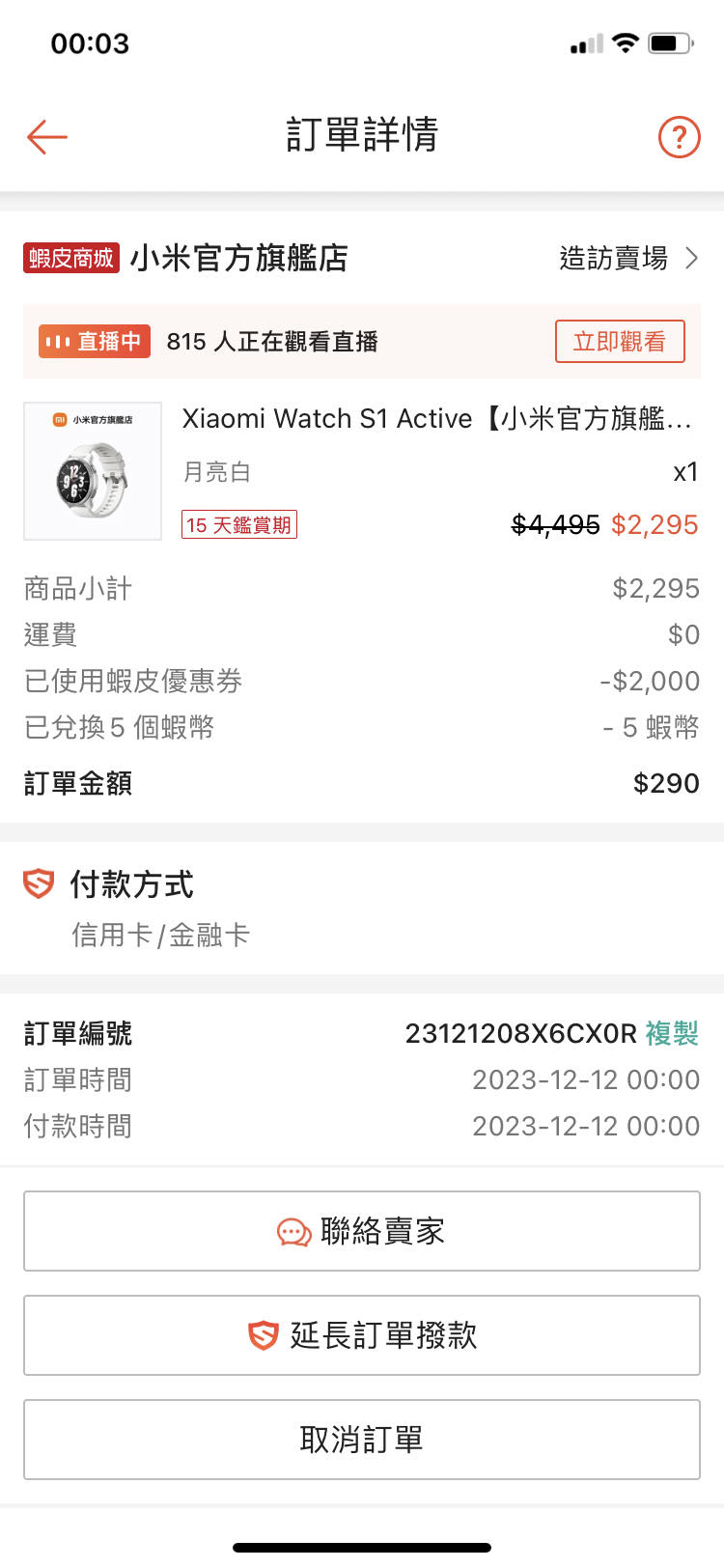Open the Xiaomi Watch S1 Active product

pos(436,419)
